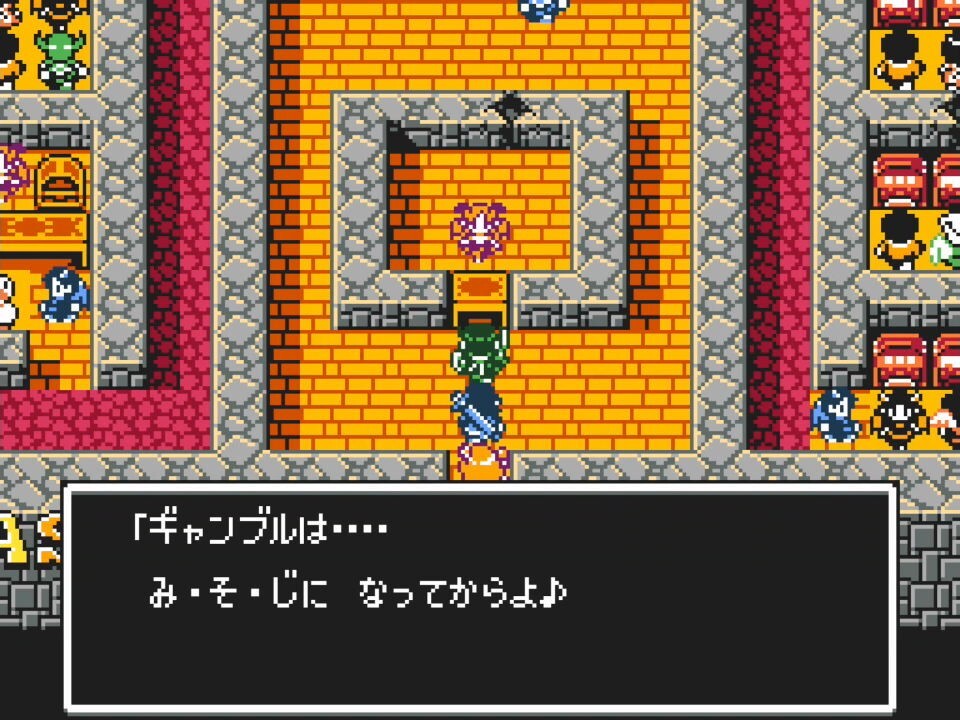This screenshot has height=720, width=960.
Task: Advance the ギャンブル dialogue message box
Action: (x=479, y=596)
